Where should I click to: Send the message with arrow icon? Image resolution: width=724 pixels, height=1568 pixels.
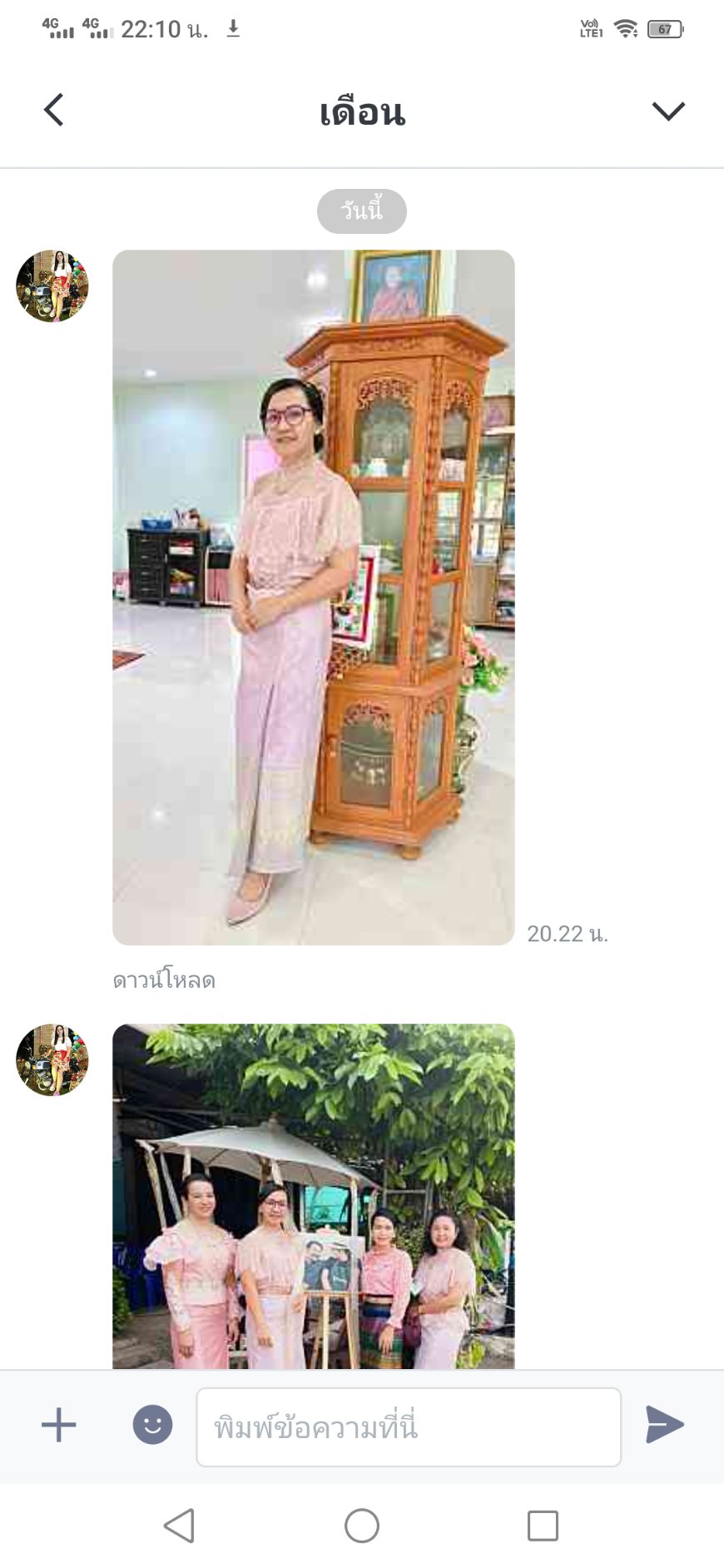(x=664, y=1424)
